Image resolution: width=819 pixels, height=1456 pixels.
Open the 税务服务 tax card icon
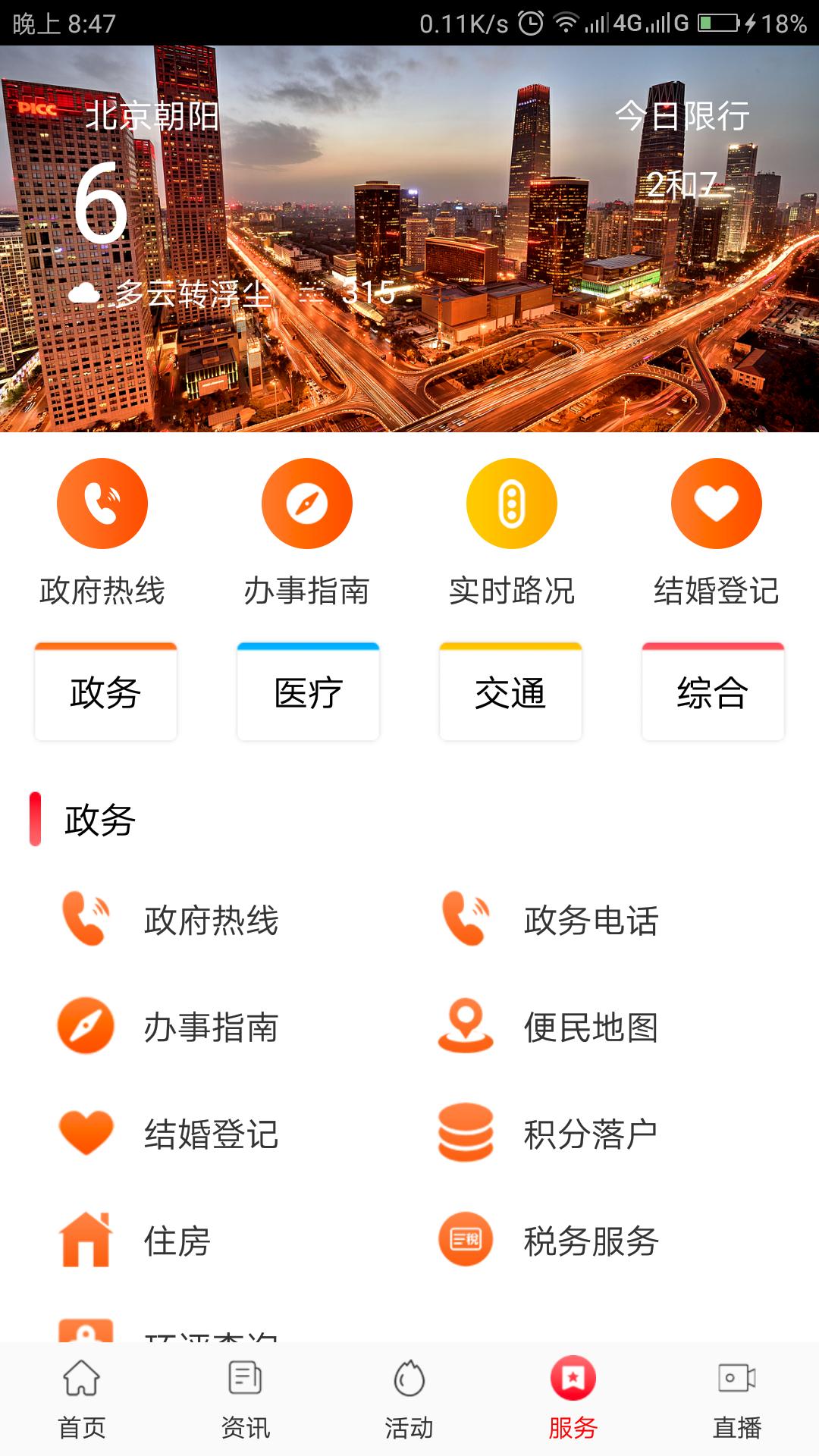tap(464, 1240)
